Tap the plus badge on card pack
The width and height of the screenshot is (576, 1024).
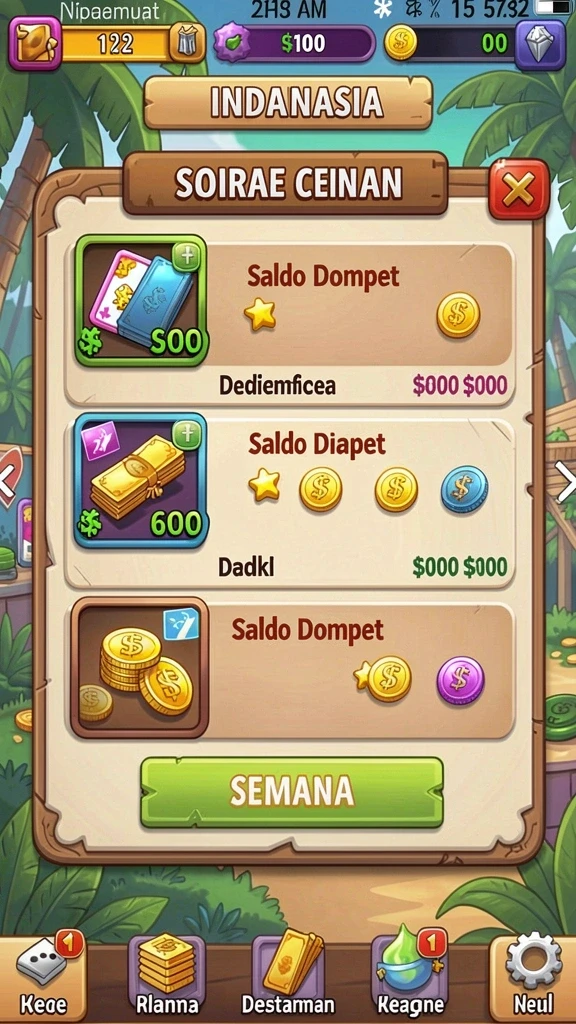point(187,257)
